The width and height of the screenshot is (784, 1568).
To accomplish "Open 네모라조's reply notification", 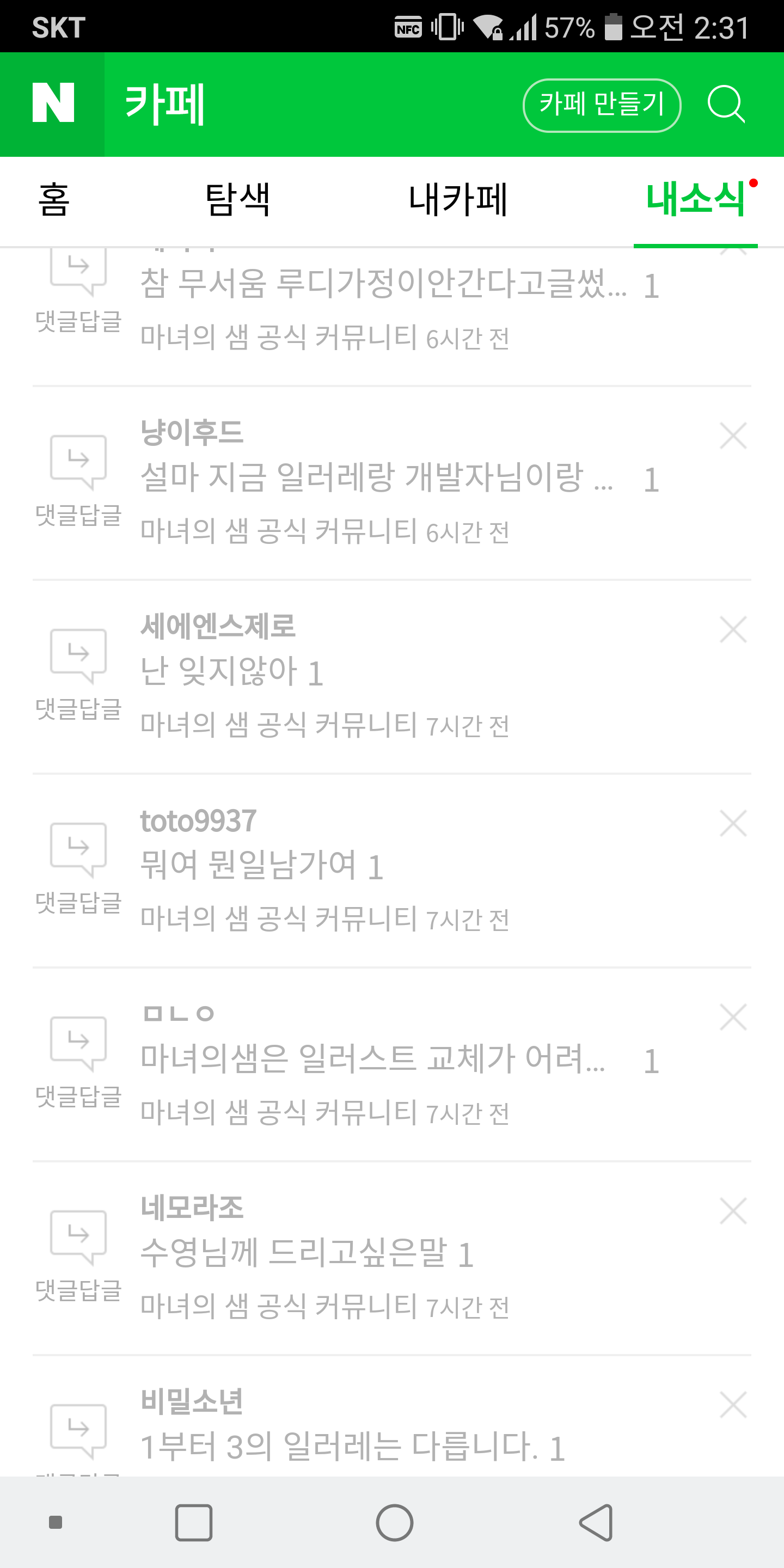I will (377, 1254).
